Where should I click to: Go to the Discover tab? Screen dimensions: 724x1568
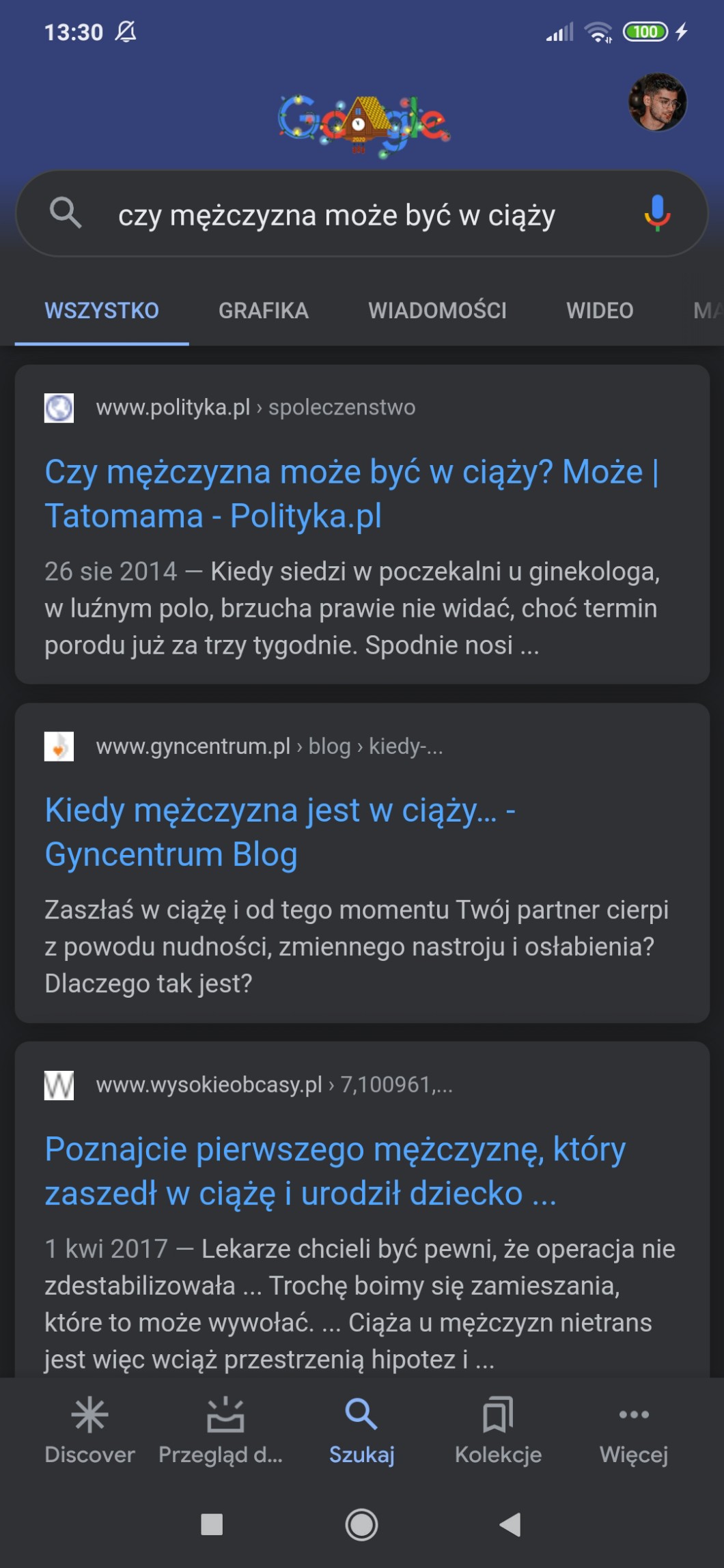click(89, 1430)
